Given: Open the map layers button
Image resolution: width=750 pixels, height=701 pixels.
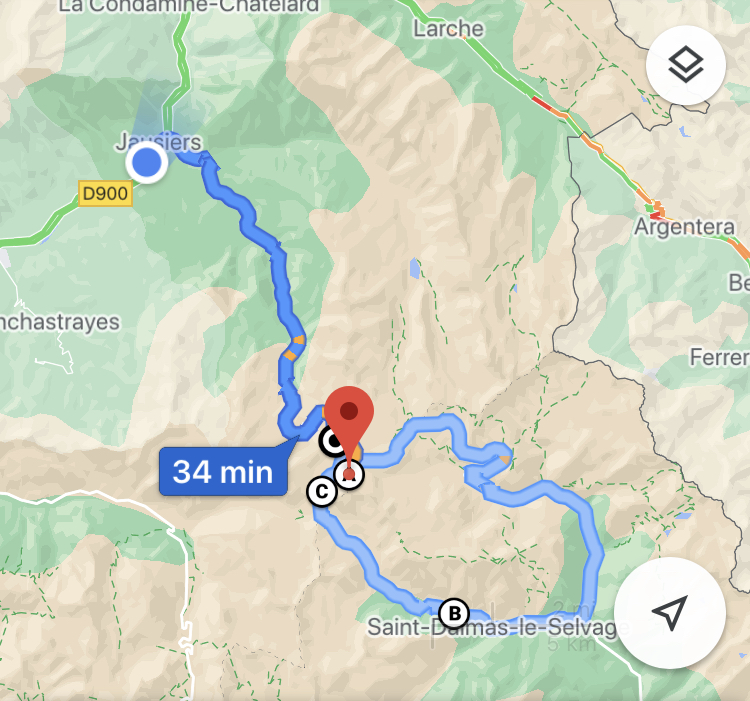Looking at the screenshot, I should coord(686,67).
